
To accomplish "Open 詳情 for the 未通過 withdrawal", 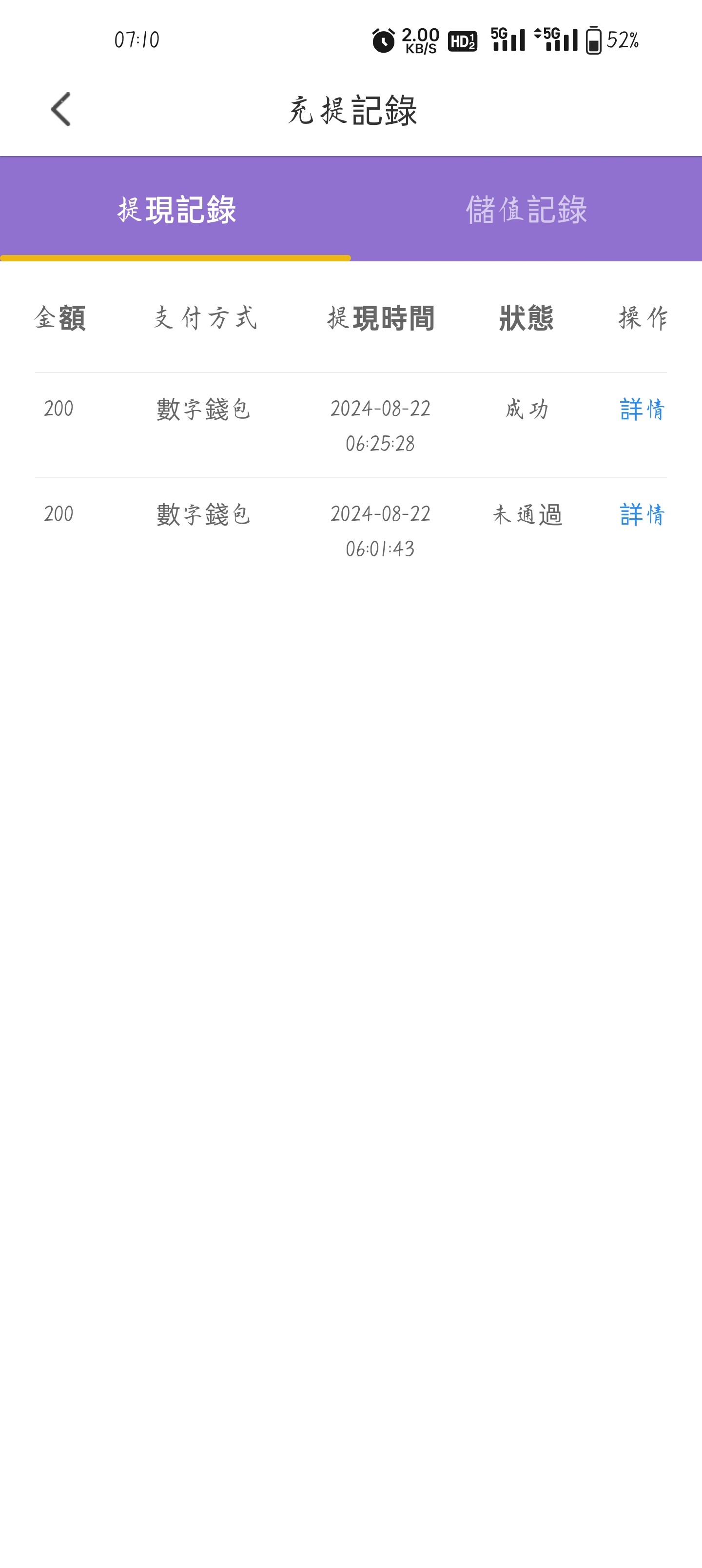I will point(642,514).
